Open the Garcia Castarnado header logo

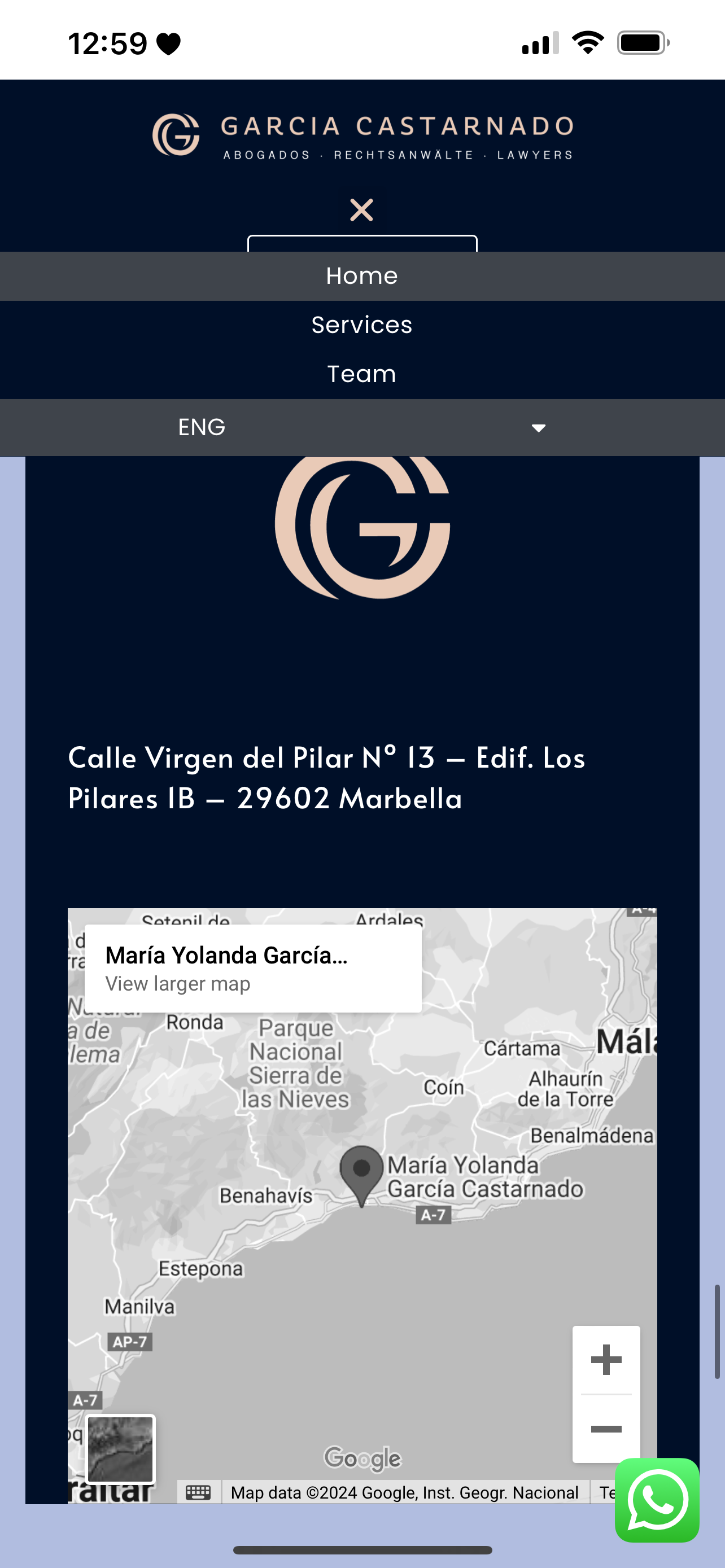point(362,135)
